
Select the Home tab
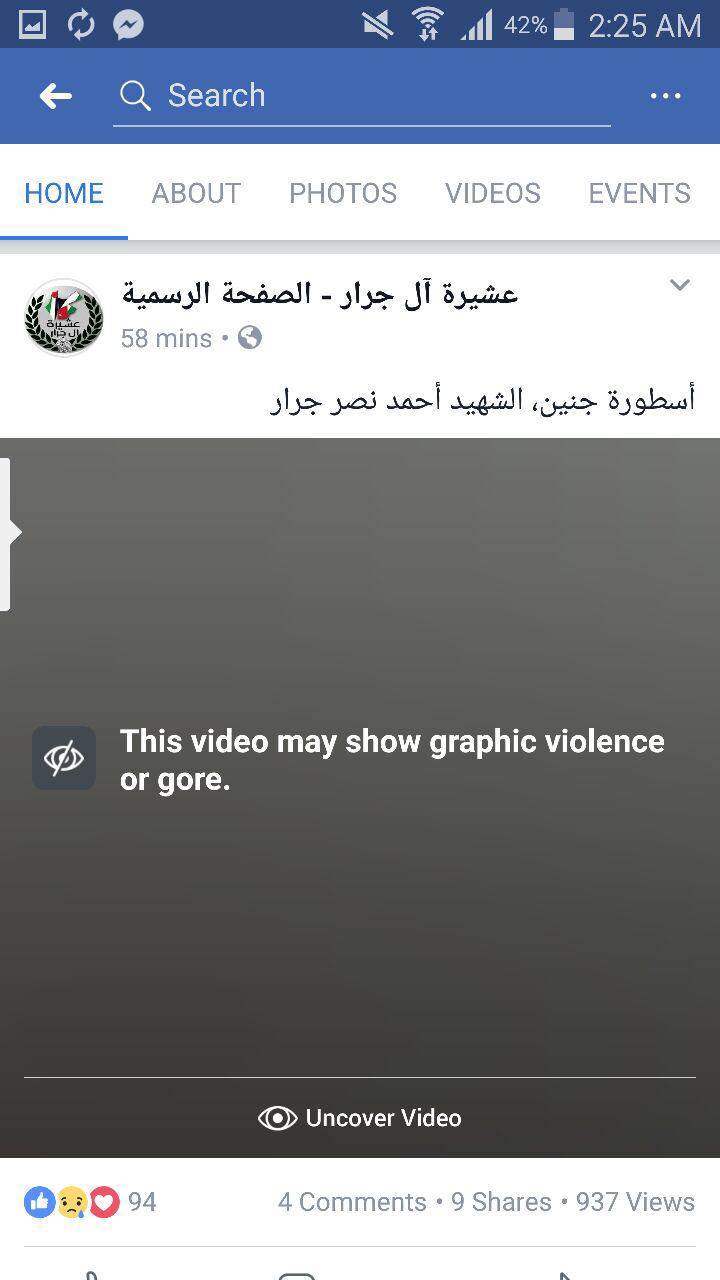[x=64, y=193]
